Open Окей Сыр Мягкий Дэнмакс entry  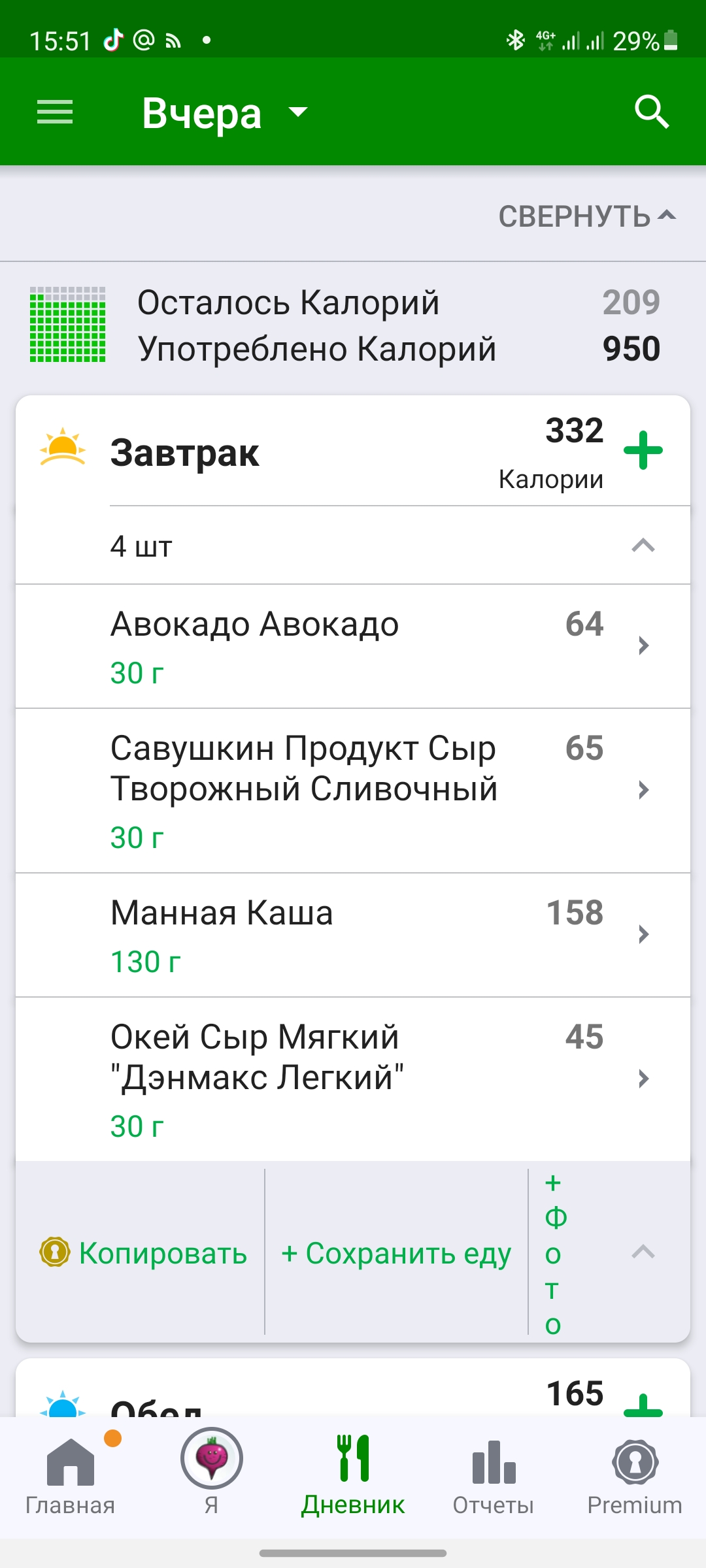tap(353, 1080)
